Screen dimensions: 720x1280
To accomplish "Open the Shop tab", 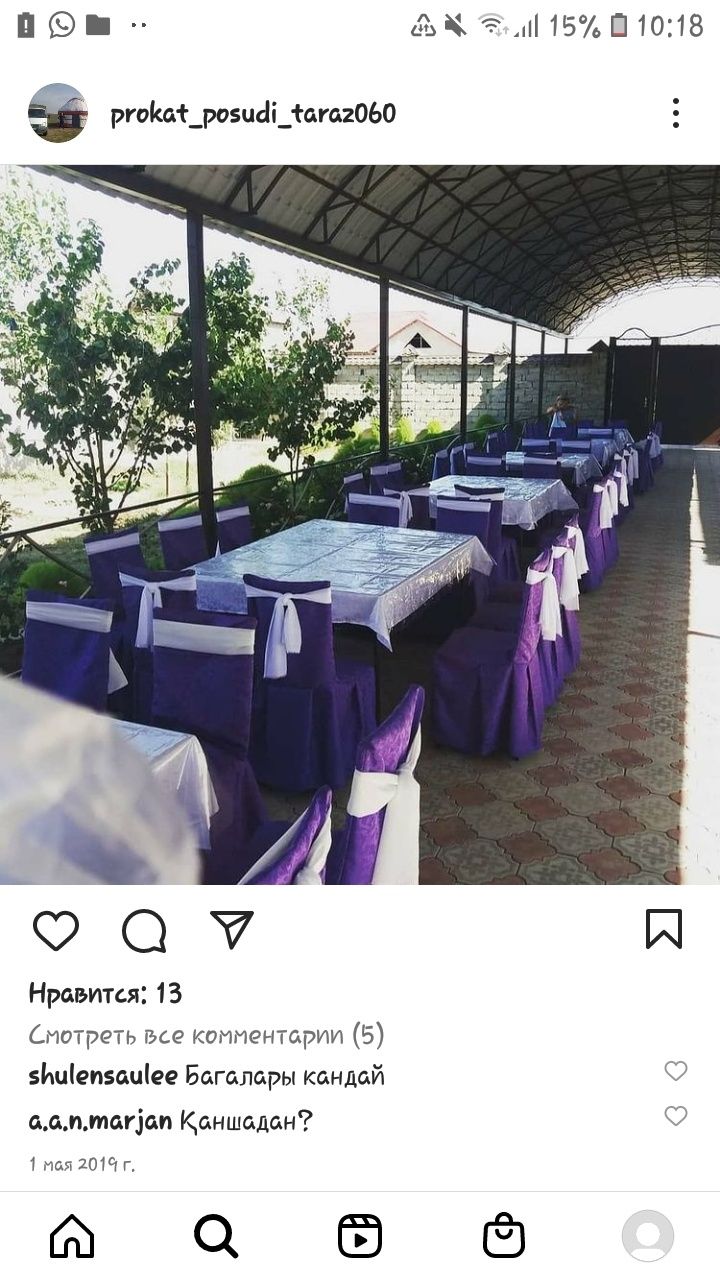I will [504, 1236].
